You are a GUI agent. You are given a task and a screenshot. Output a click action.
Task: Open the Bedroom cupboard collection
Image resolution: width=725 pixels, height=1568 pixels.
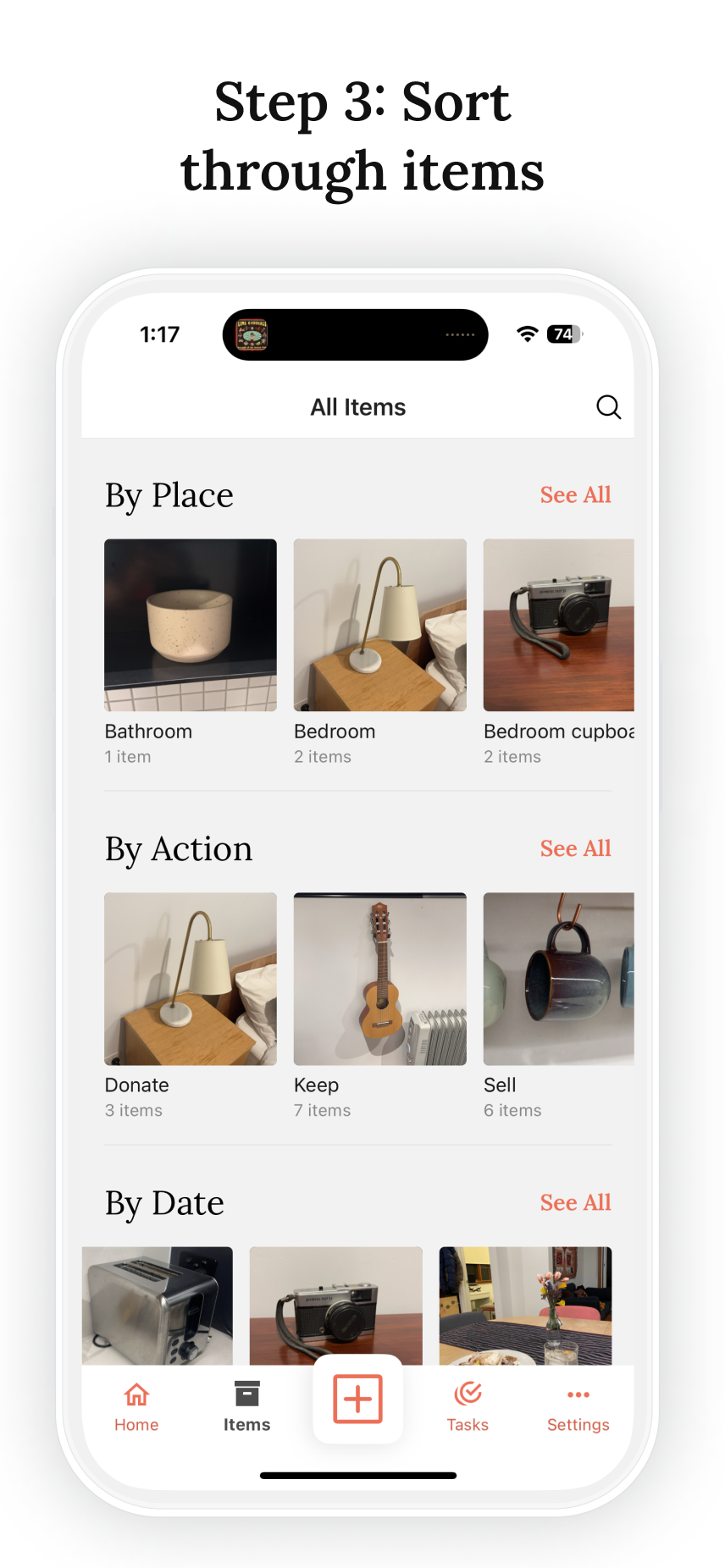point(559,625)
